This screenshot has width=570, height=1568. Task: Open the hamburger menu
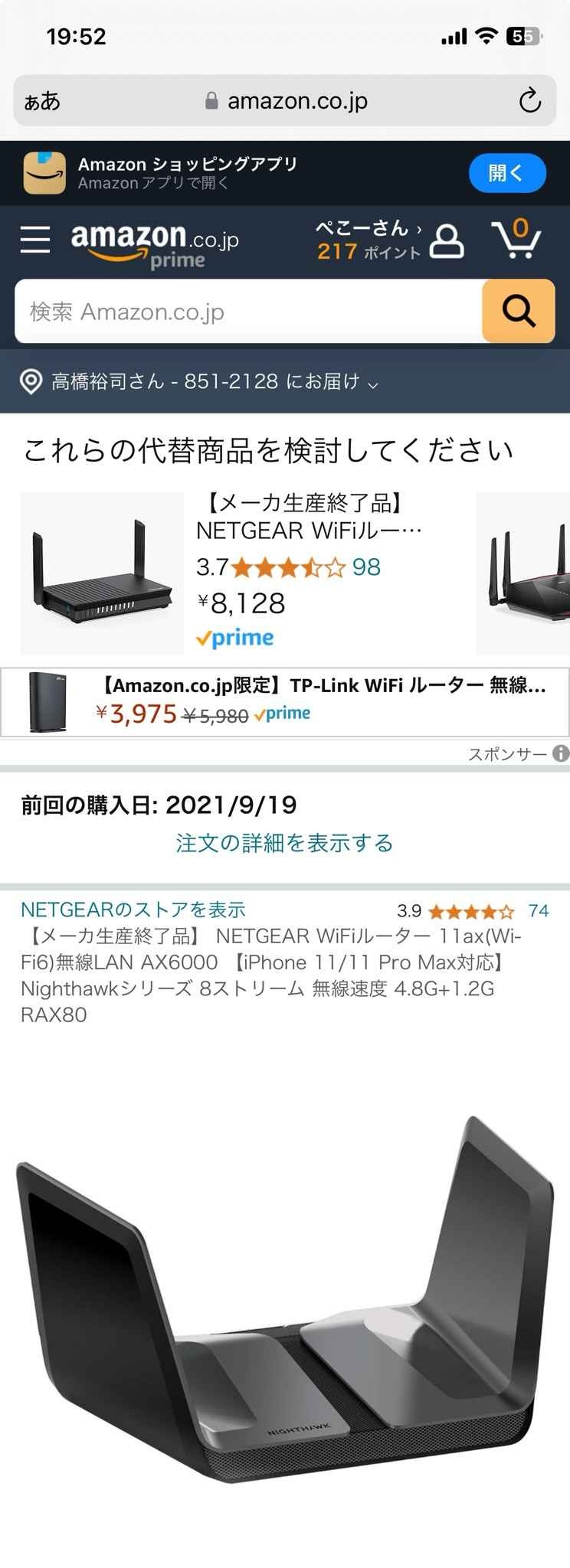coord(35,240)
